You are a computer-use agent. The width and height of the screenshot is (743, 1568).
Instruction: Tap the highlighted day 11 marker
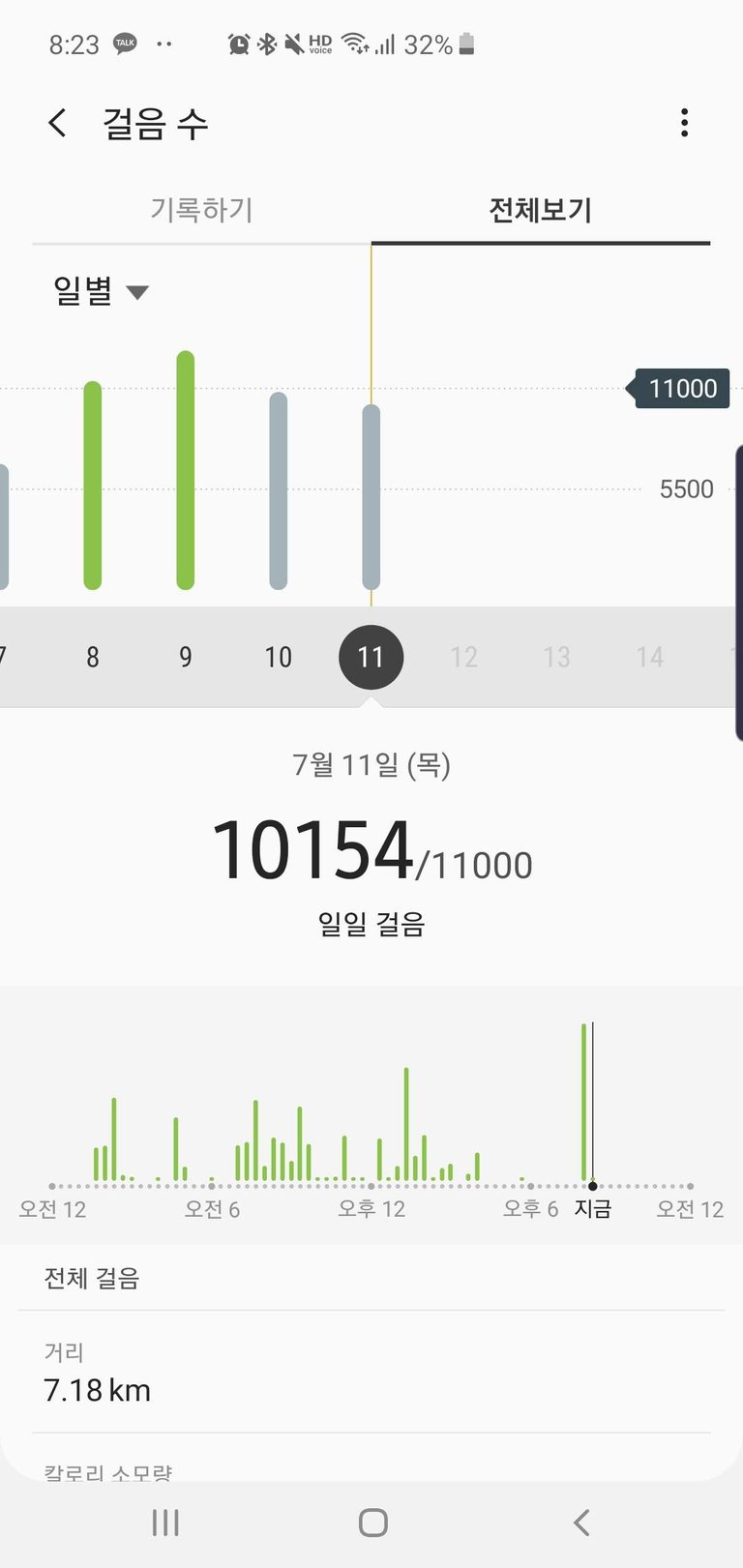coord(371,658)
